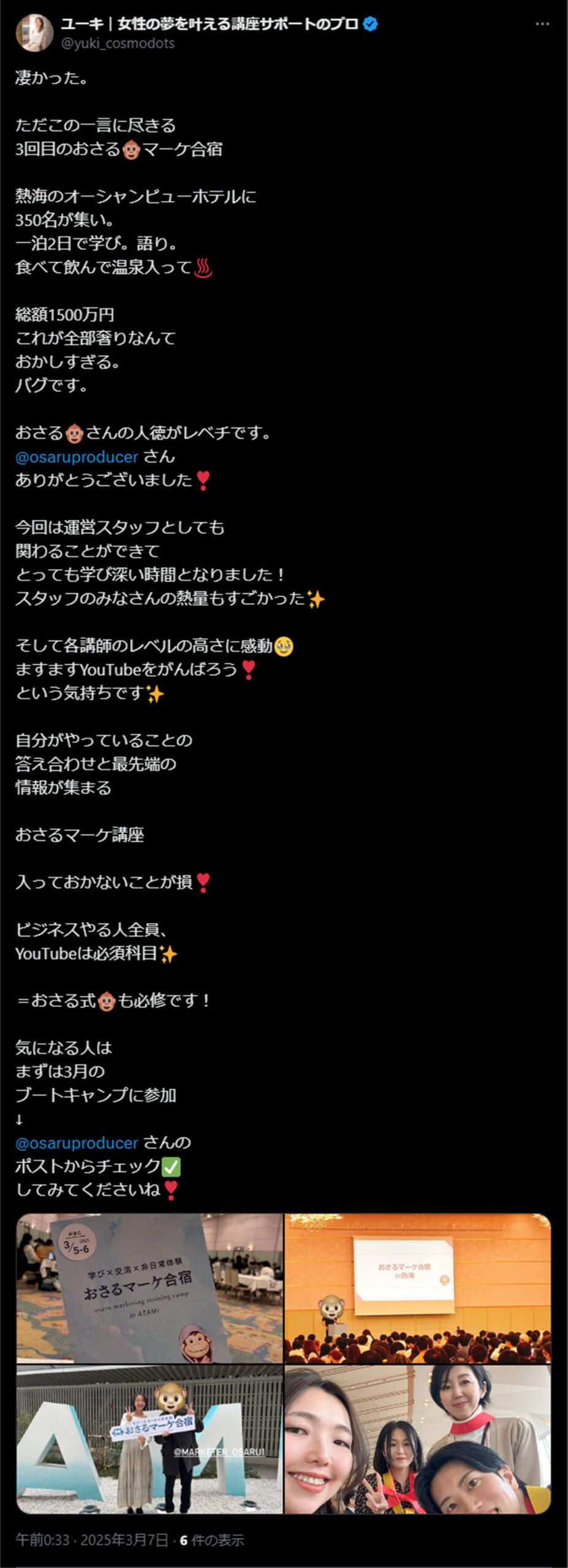Viewport: 568px width, 1568px height.
Task: Open the overflow menu on Yuki's post
Action: (x=542, y=24)
